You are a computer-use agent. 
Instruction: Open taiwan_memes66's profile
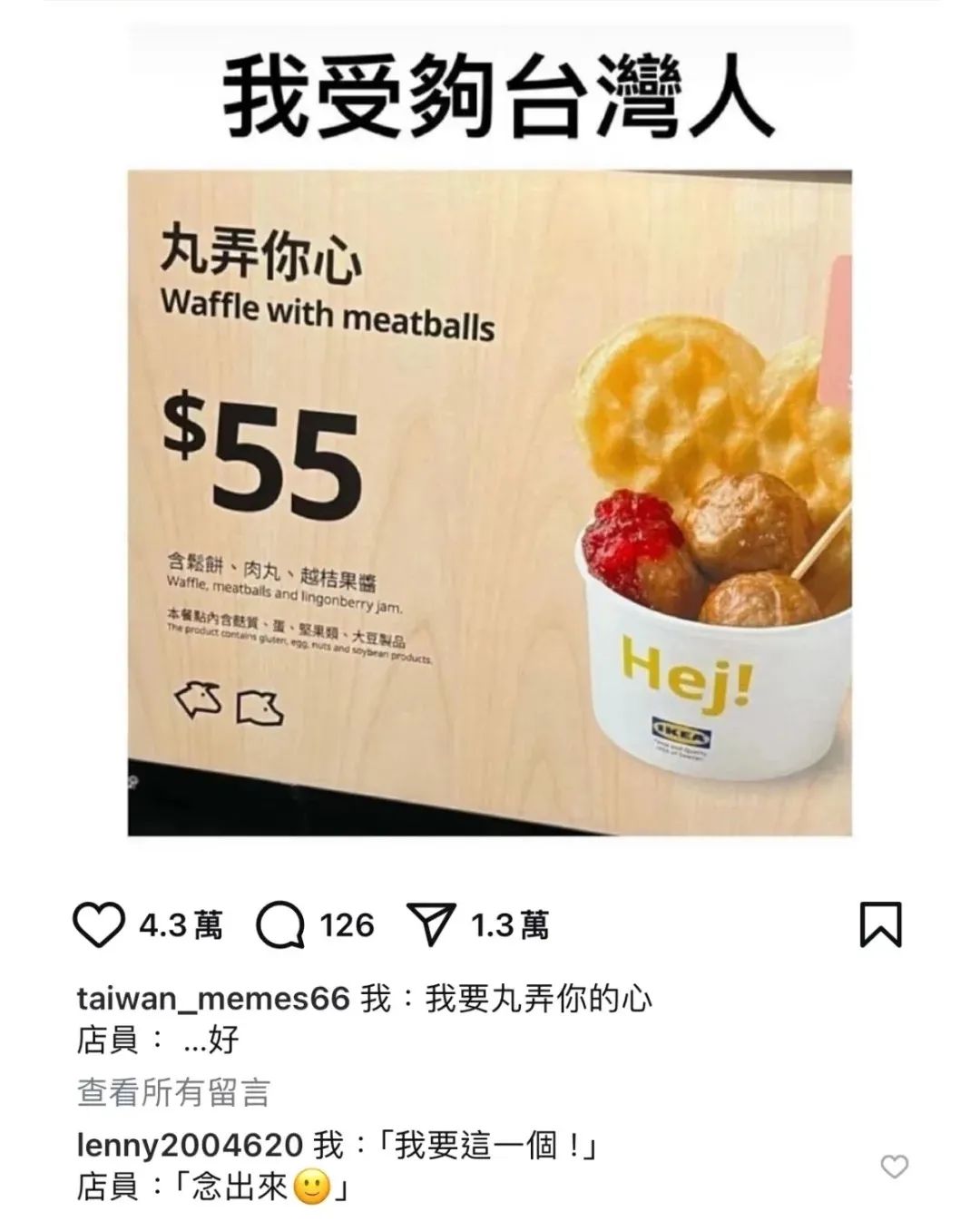tap(213, 999)
